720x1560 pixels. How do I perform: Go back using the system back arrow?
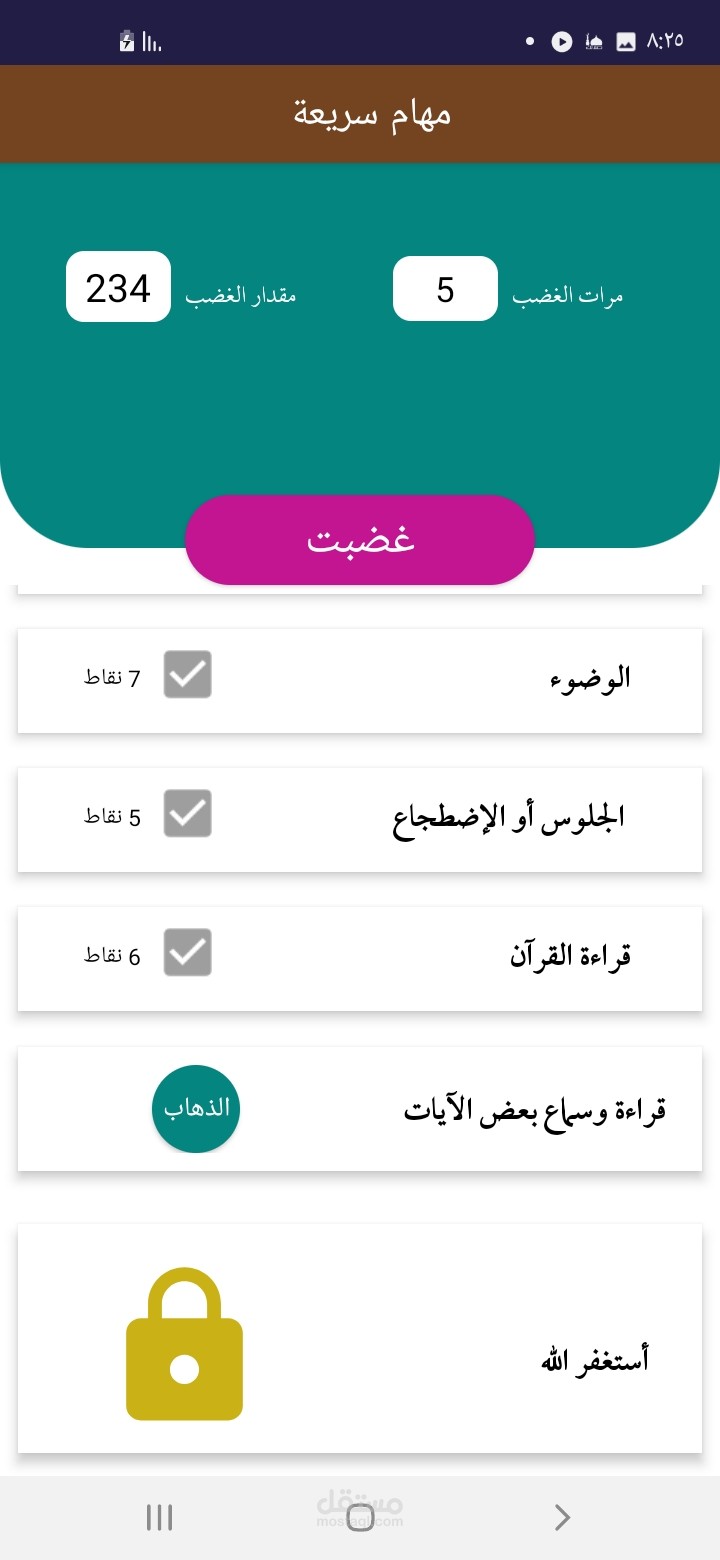coord(562,1518)
